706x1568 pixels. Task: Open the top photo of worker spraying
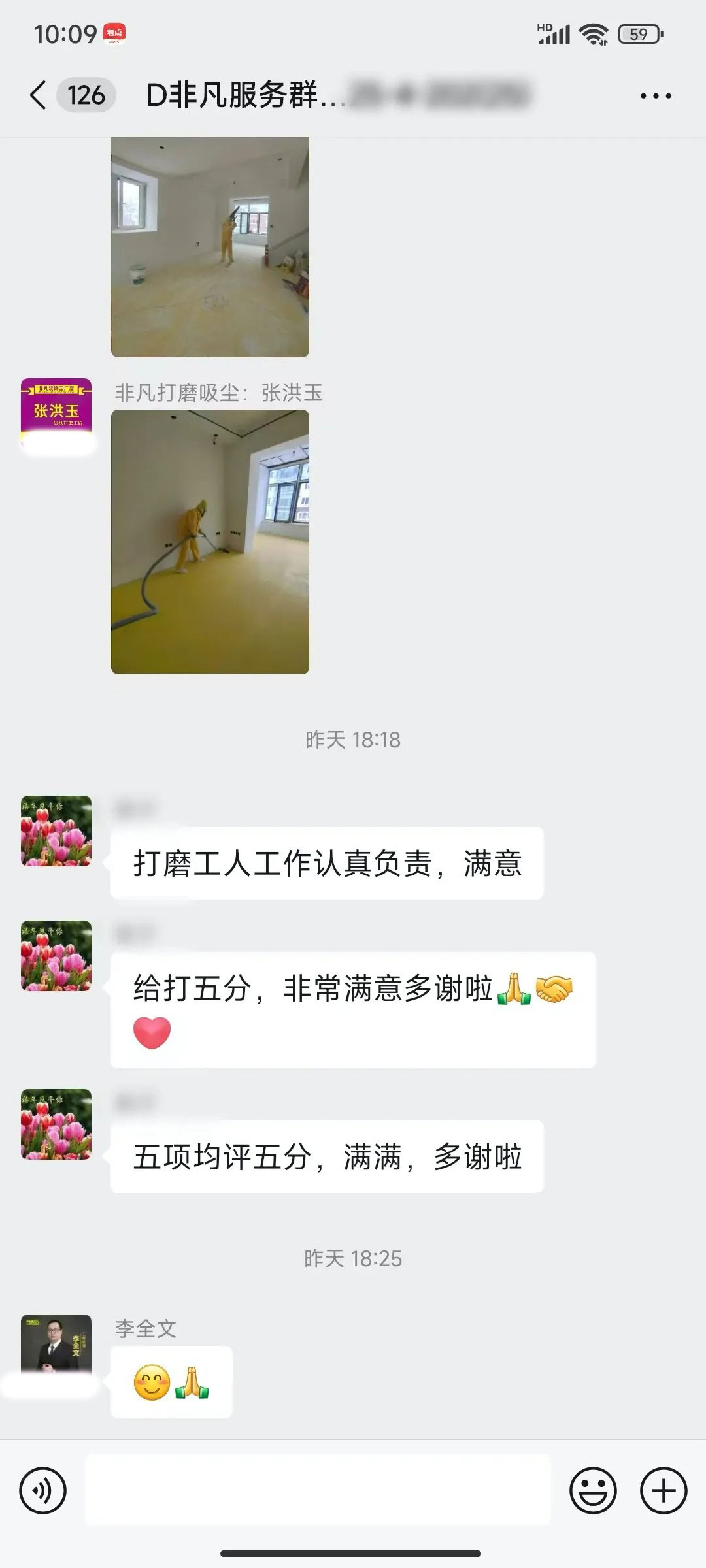(x=210, y=247)
